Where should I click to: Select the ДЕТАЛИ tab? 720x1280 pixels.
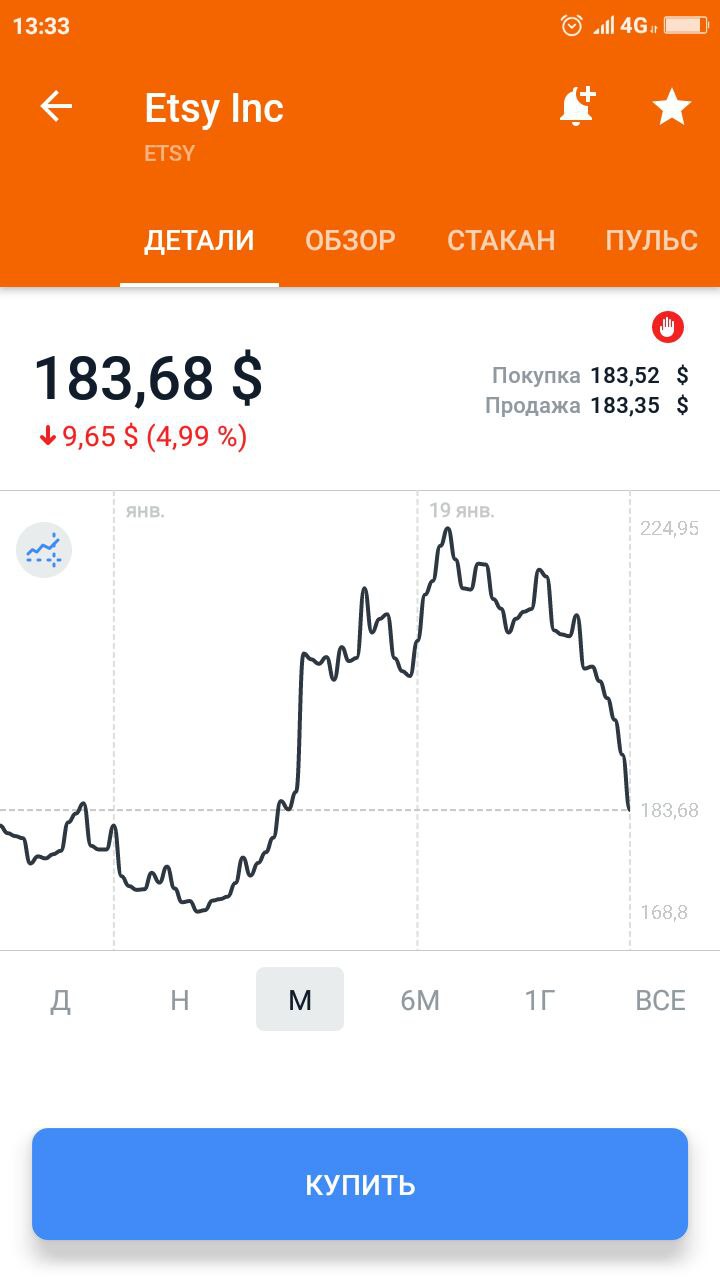(x=200, y=241)
